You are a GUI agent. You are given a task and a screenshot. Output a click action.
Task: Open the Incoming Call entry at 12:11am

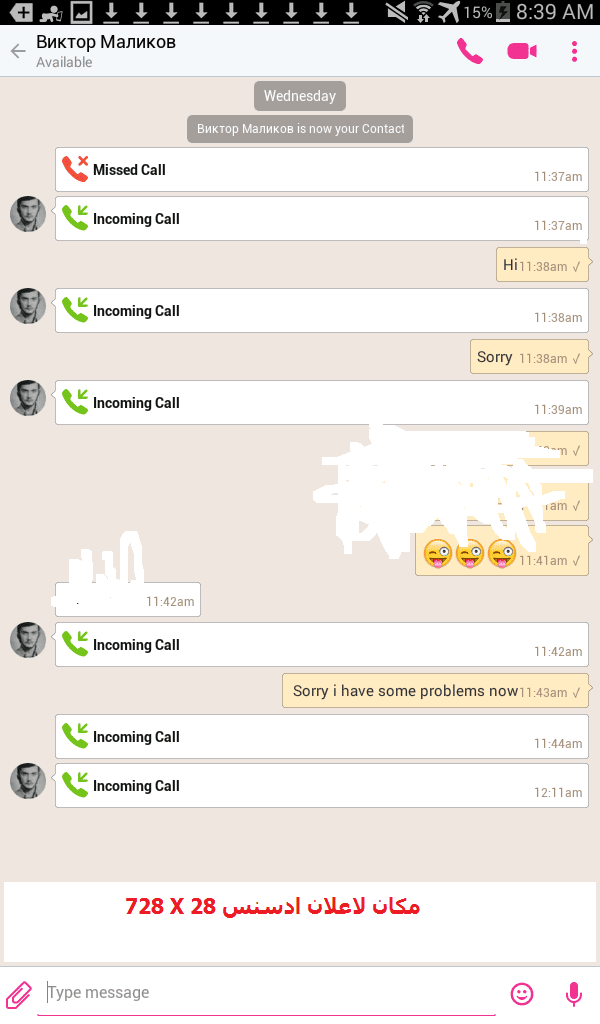pyautogui.click(x=321, y=786)
